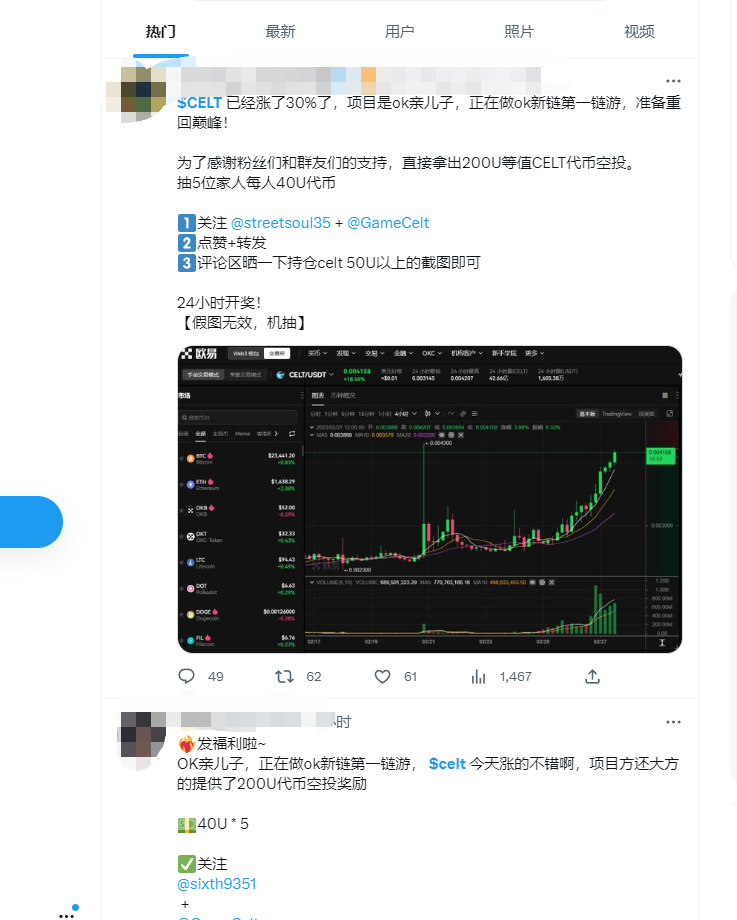
Task: Open the @streetsoul35 profile link
Action: [280, 223]
